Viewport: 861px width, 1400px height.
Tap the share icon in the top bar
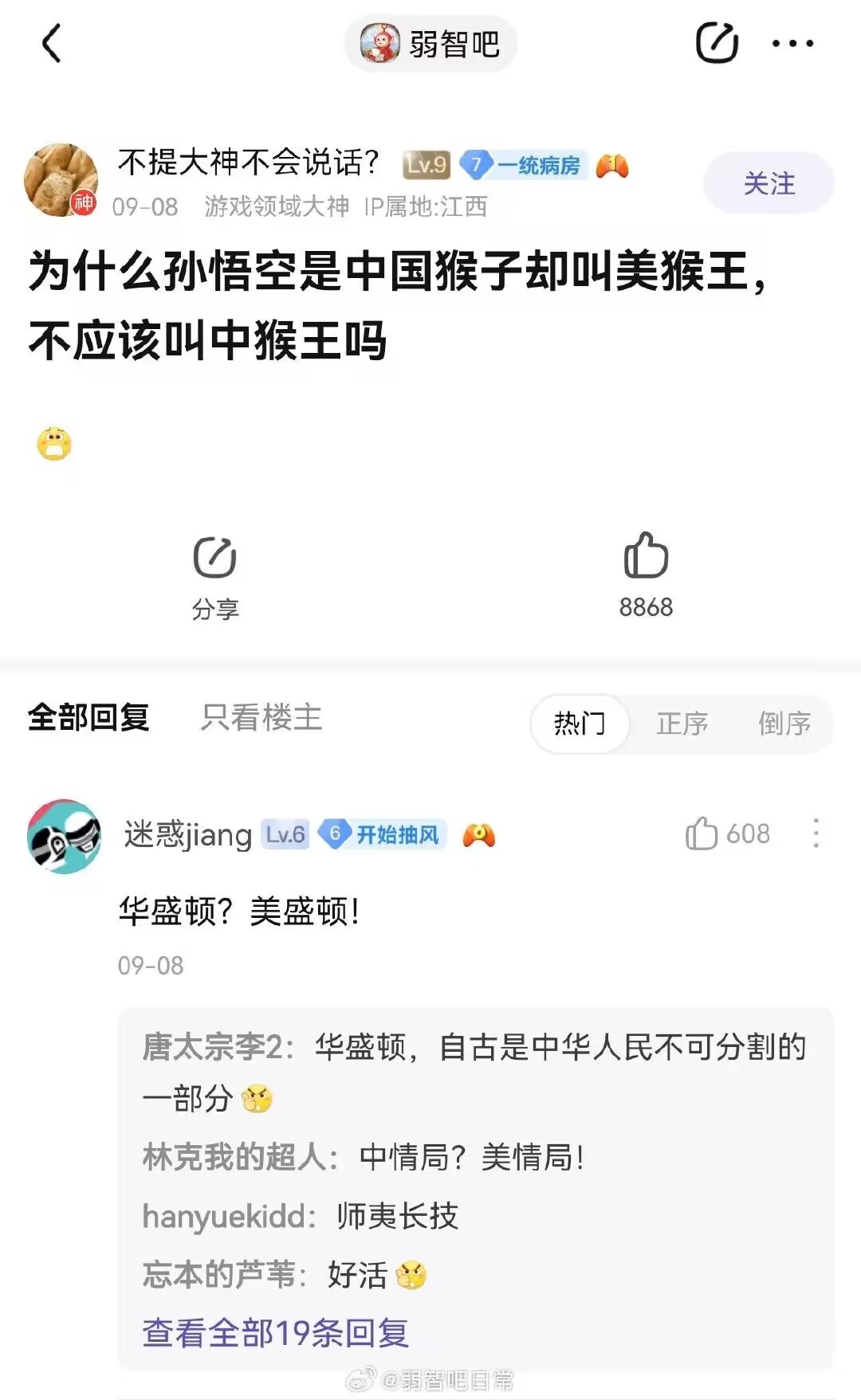(x=717, y=43)
